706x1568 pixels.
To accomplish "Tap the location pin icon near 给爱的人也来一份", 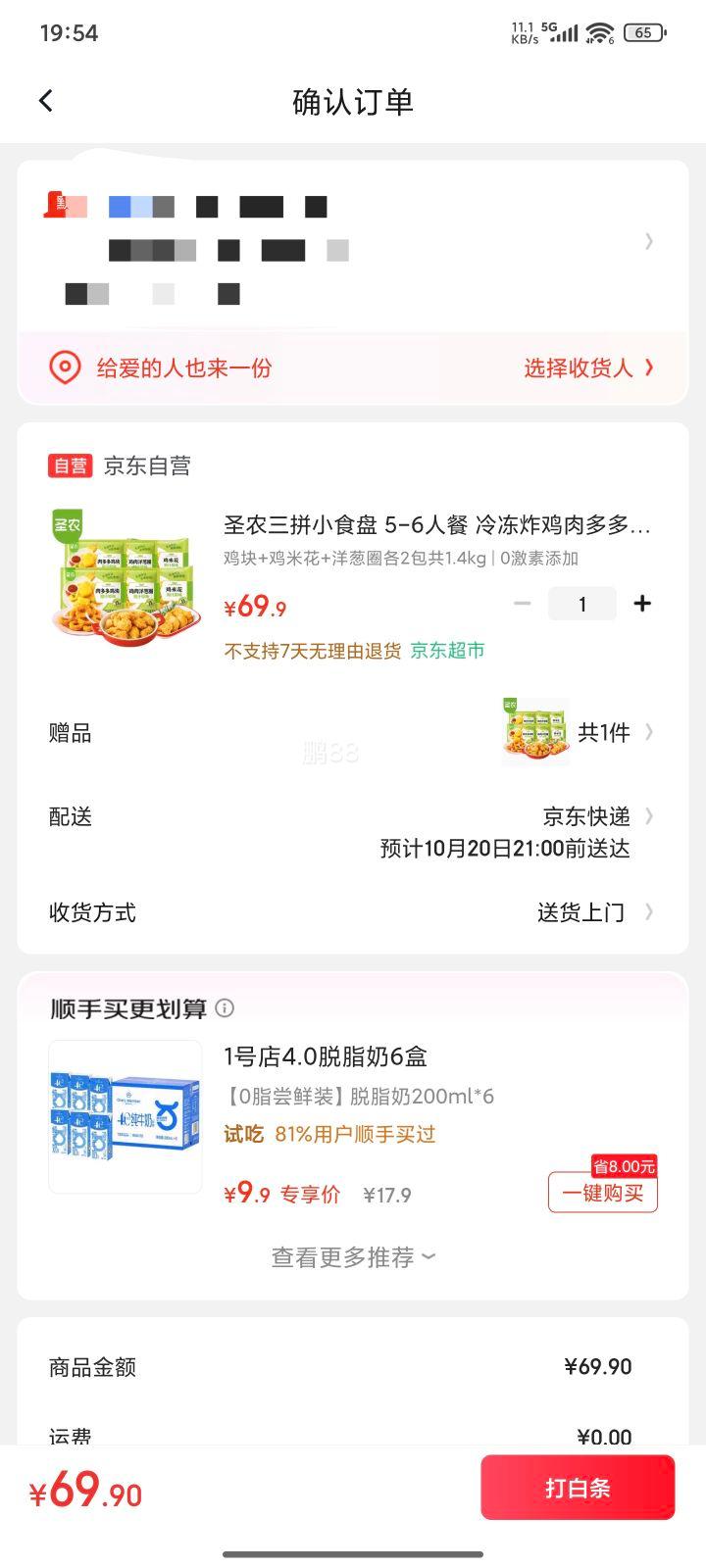I will 63,367.
